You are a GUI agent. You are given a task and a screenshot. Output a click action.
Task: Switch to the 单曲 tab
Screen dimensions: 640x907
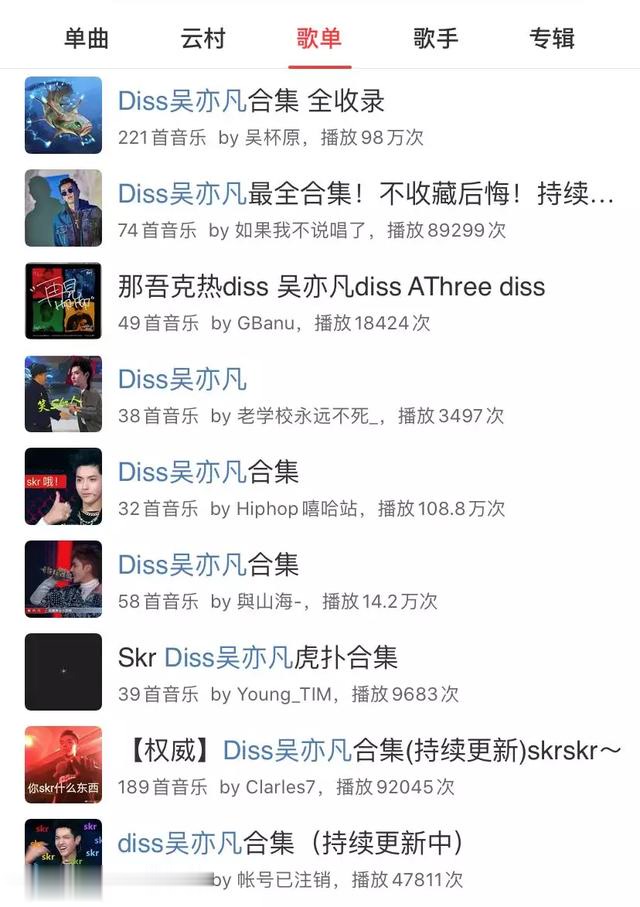click(86, 38)
